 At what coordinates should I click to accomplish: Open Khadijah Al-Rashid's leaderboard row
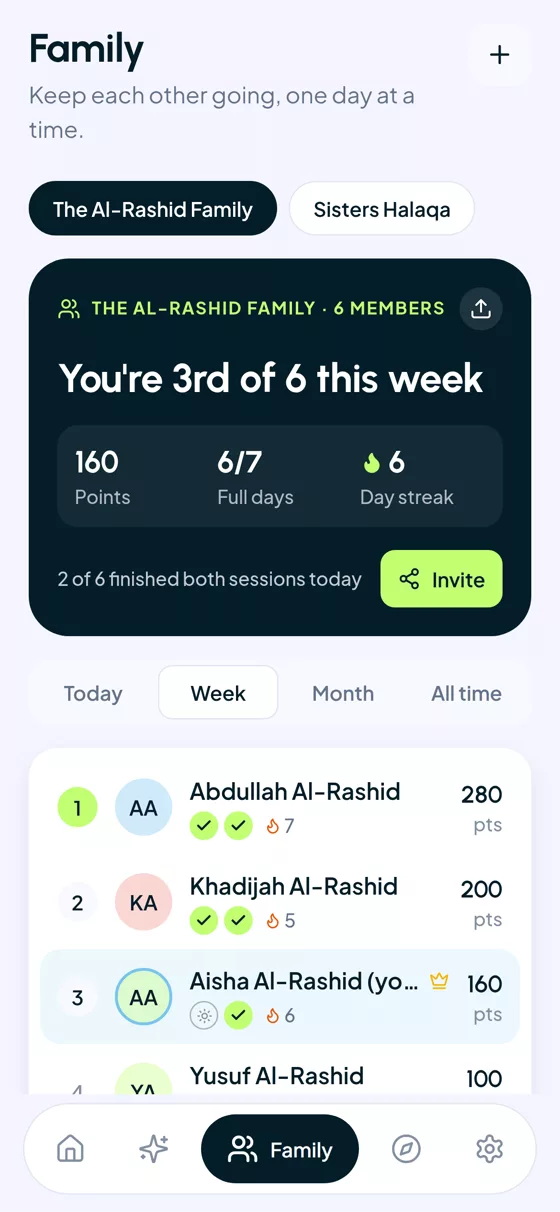point(280,903)
